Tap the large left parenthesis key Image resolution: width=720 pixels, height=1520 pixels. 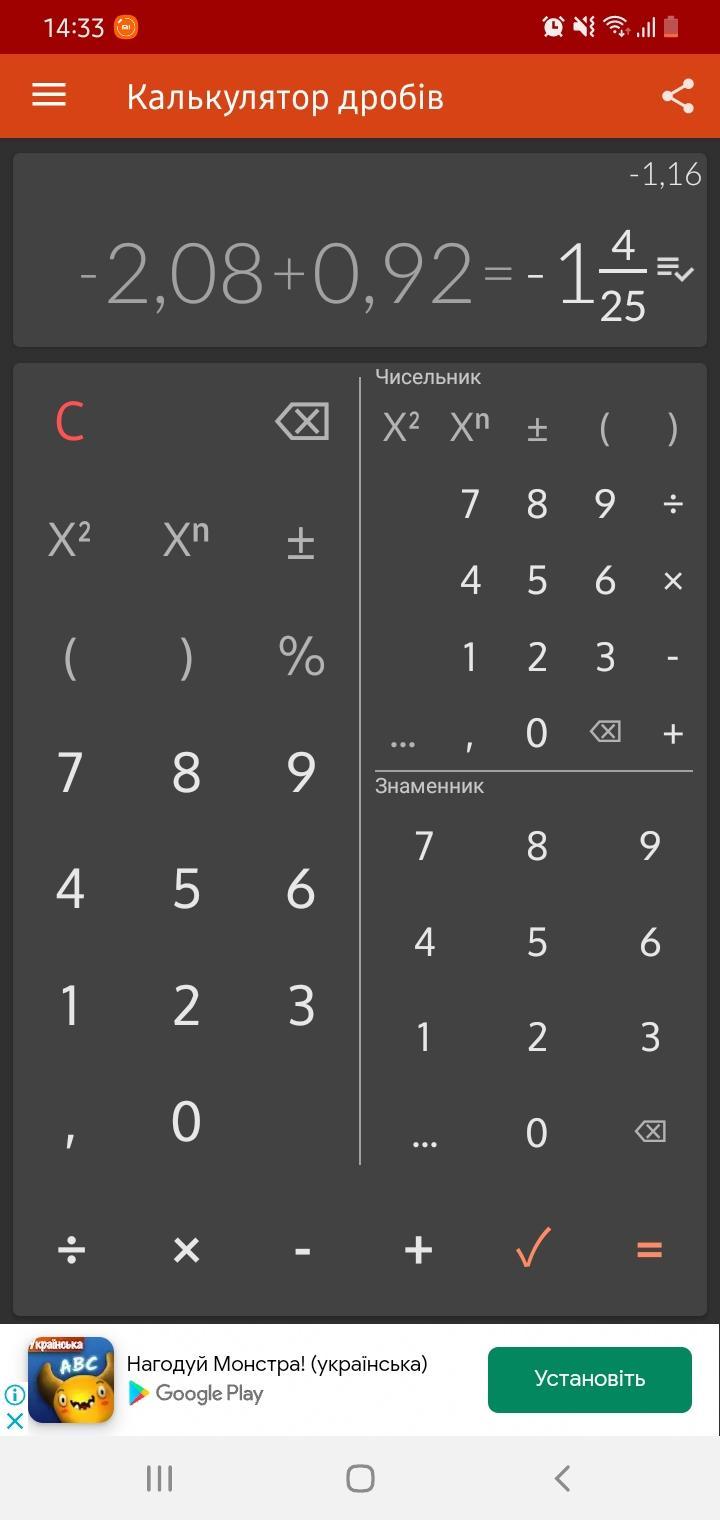(x=69, y=657)
